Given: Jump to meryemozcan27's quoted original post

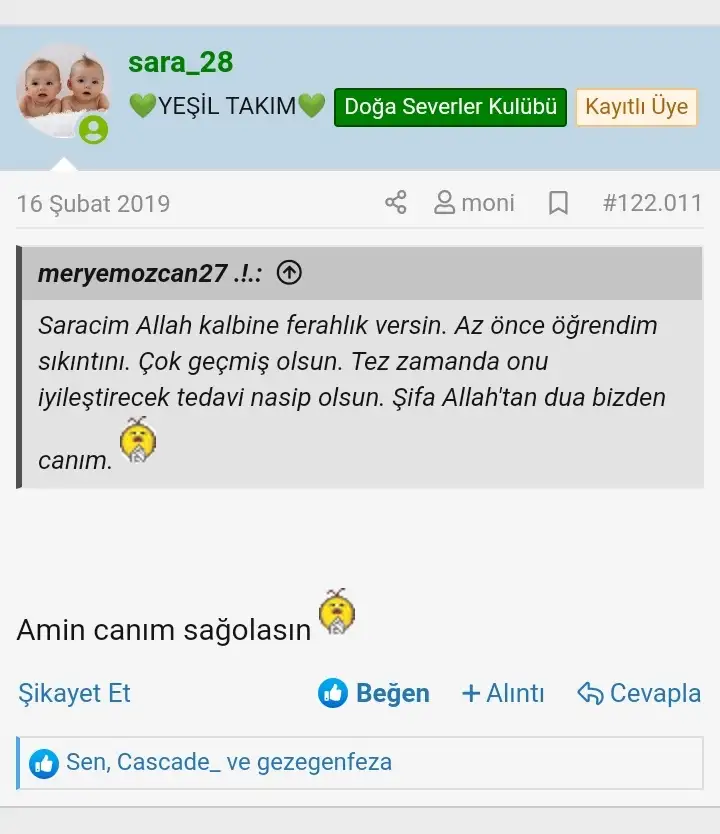Looking at the screenshot, I should point(289,273).
